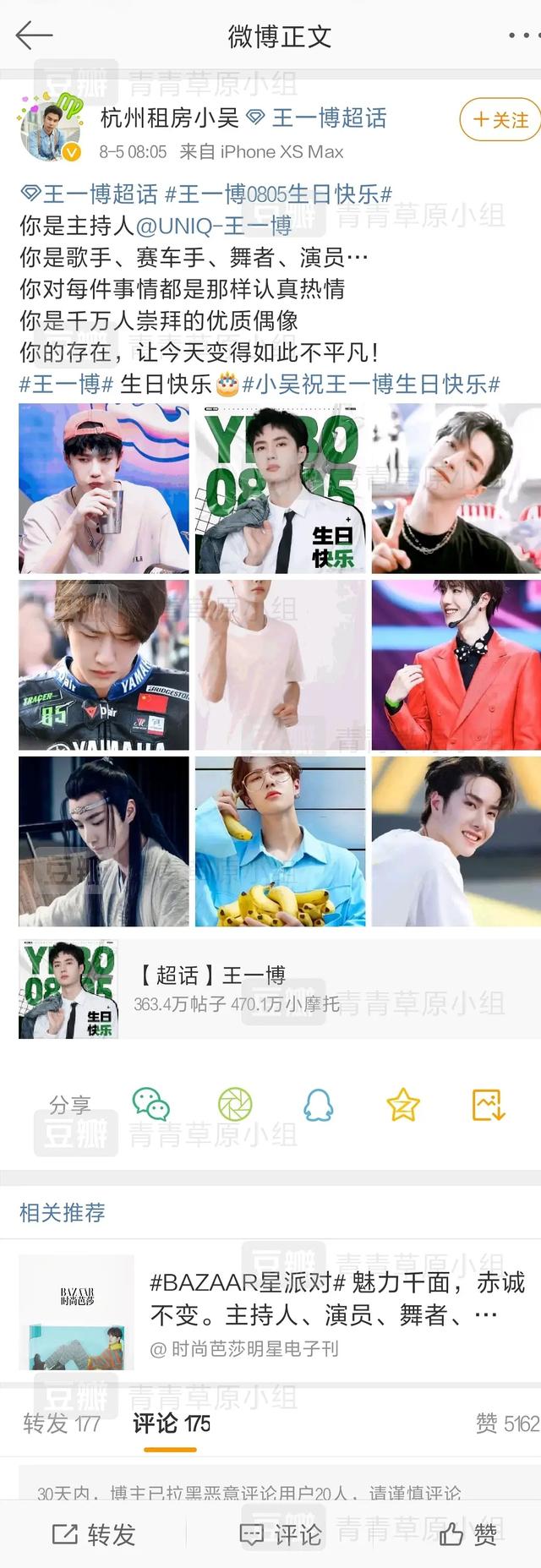Switch to the 转发 177 tab
Image resolution: width=541 pixels, height=1568 pixels.
point(62,1423)
